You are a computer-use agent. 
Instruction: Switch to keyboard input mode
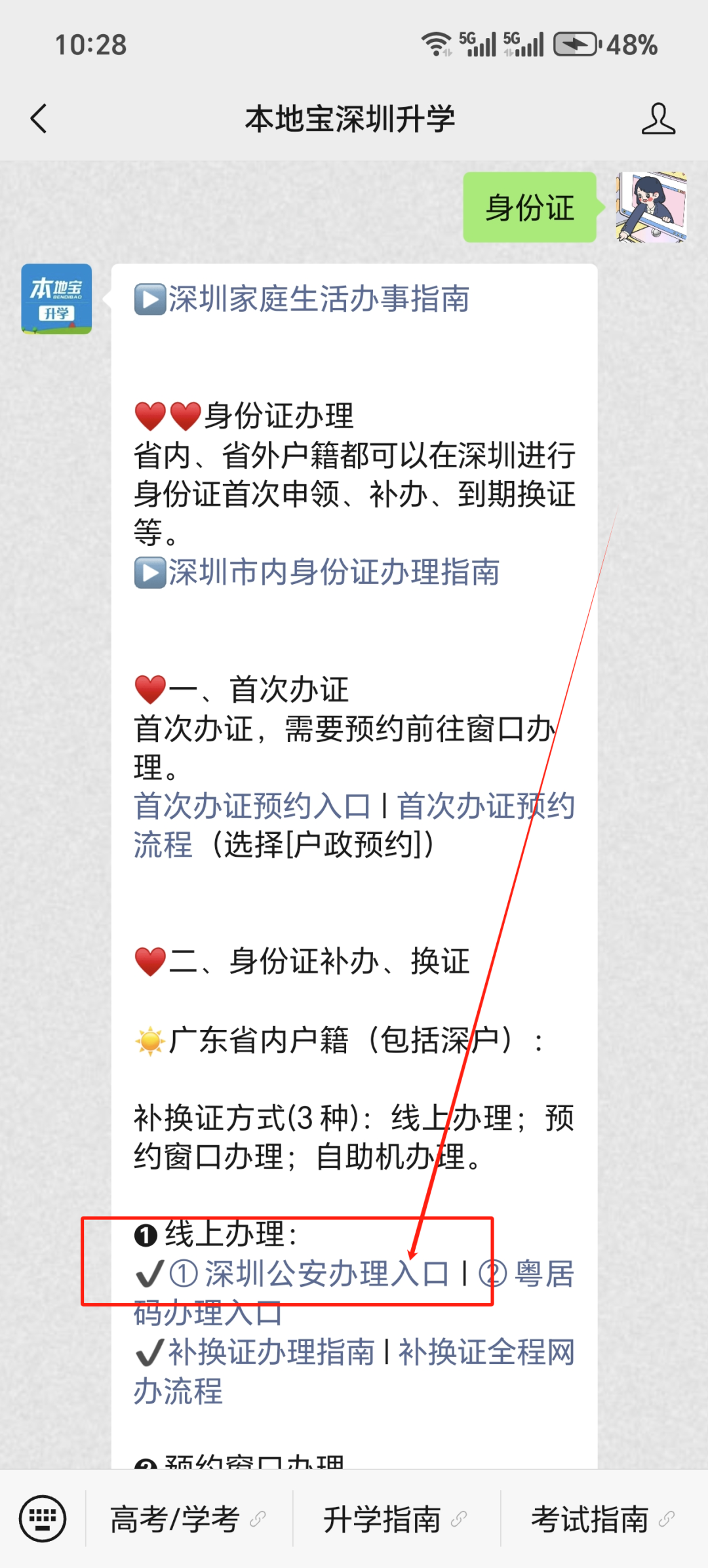pyautogui.click(x=43, y=1518)
